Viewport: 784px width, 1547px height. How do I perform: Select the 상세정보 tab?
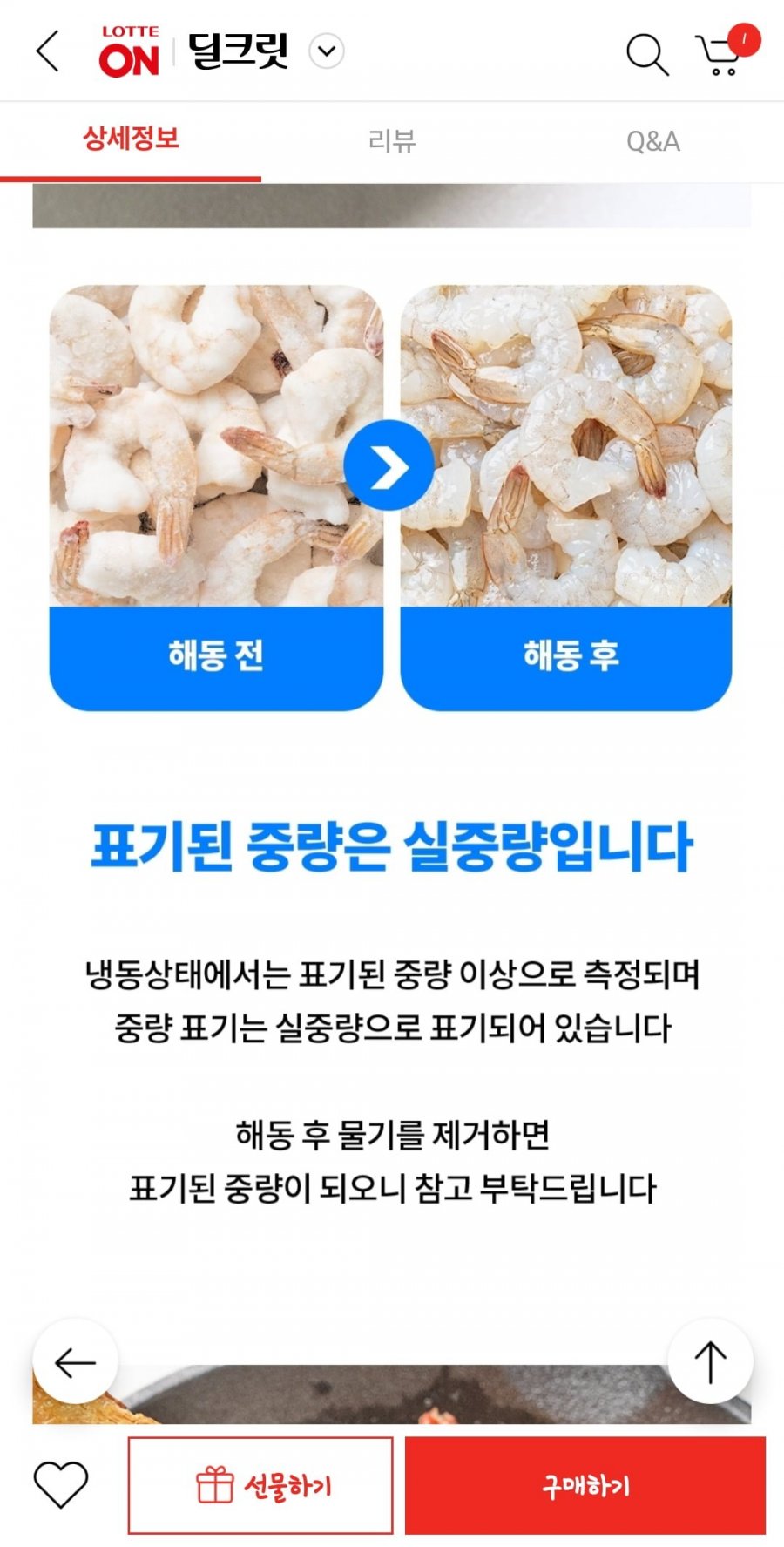[131, 139]
